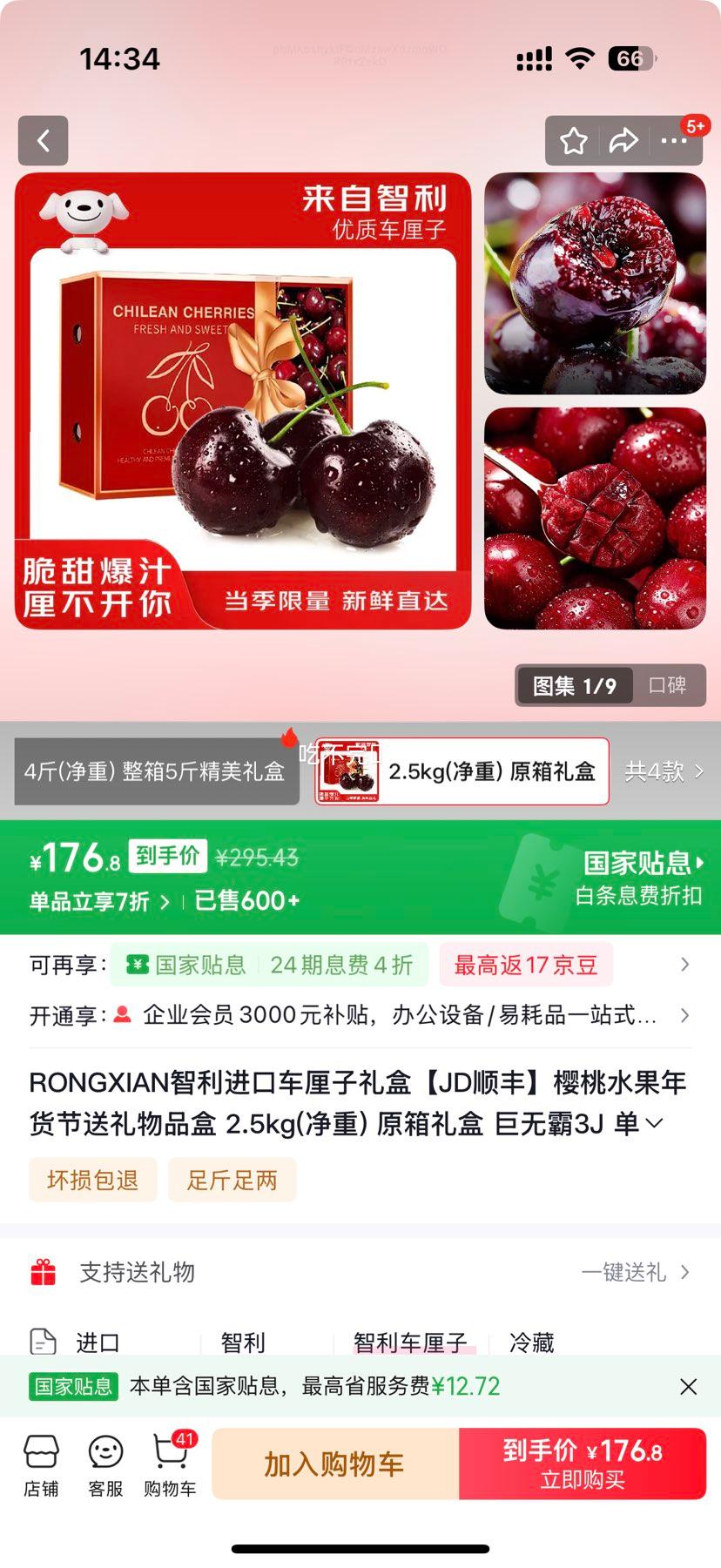The height and width of the screenshot is (1568, 721).
Task: Contact 客服 customer service
Action: 104,1463
